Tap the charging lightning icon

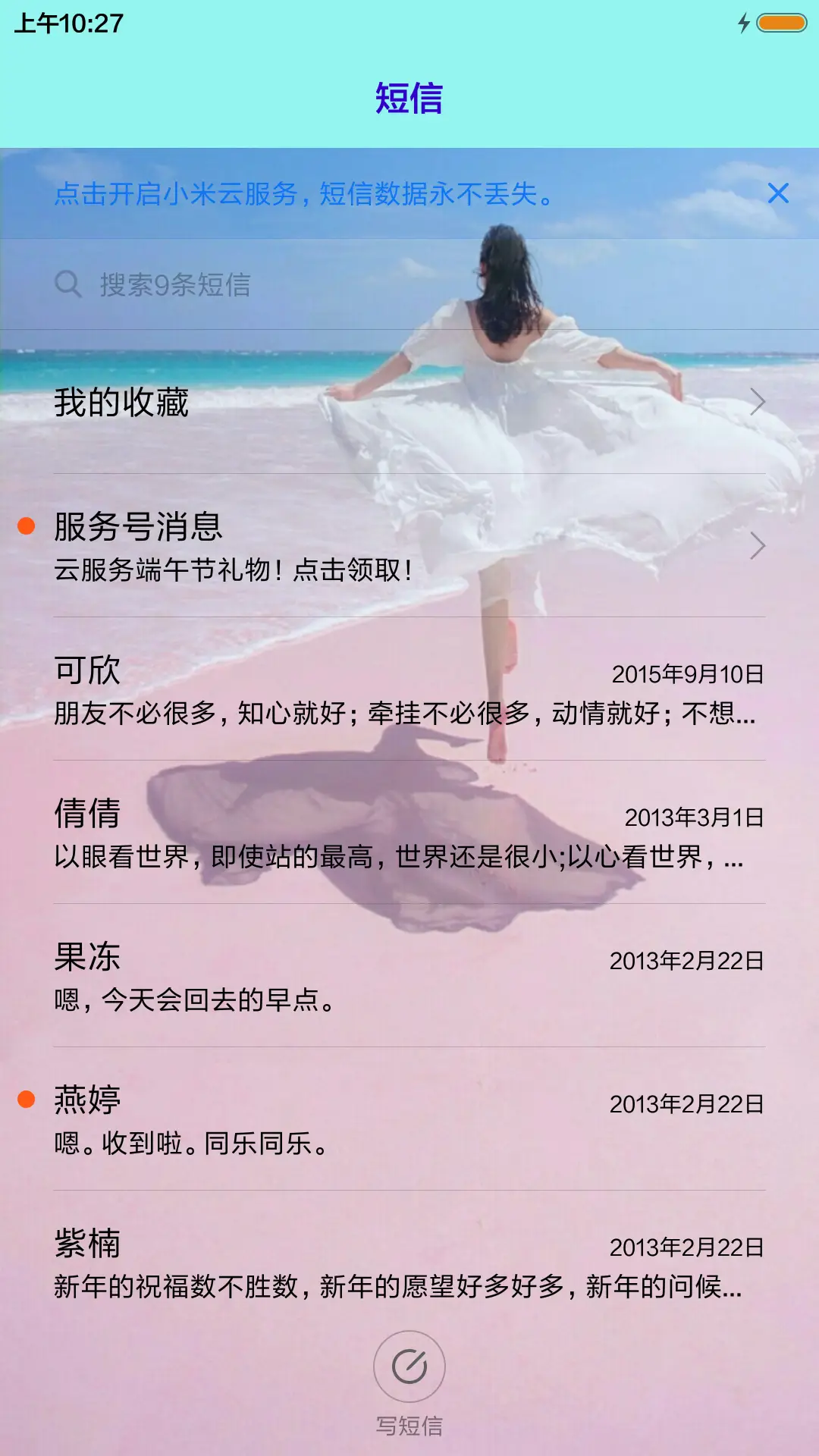tap(744, 24)
